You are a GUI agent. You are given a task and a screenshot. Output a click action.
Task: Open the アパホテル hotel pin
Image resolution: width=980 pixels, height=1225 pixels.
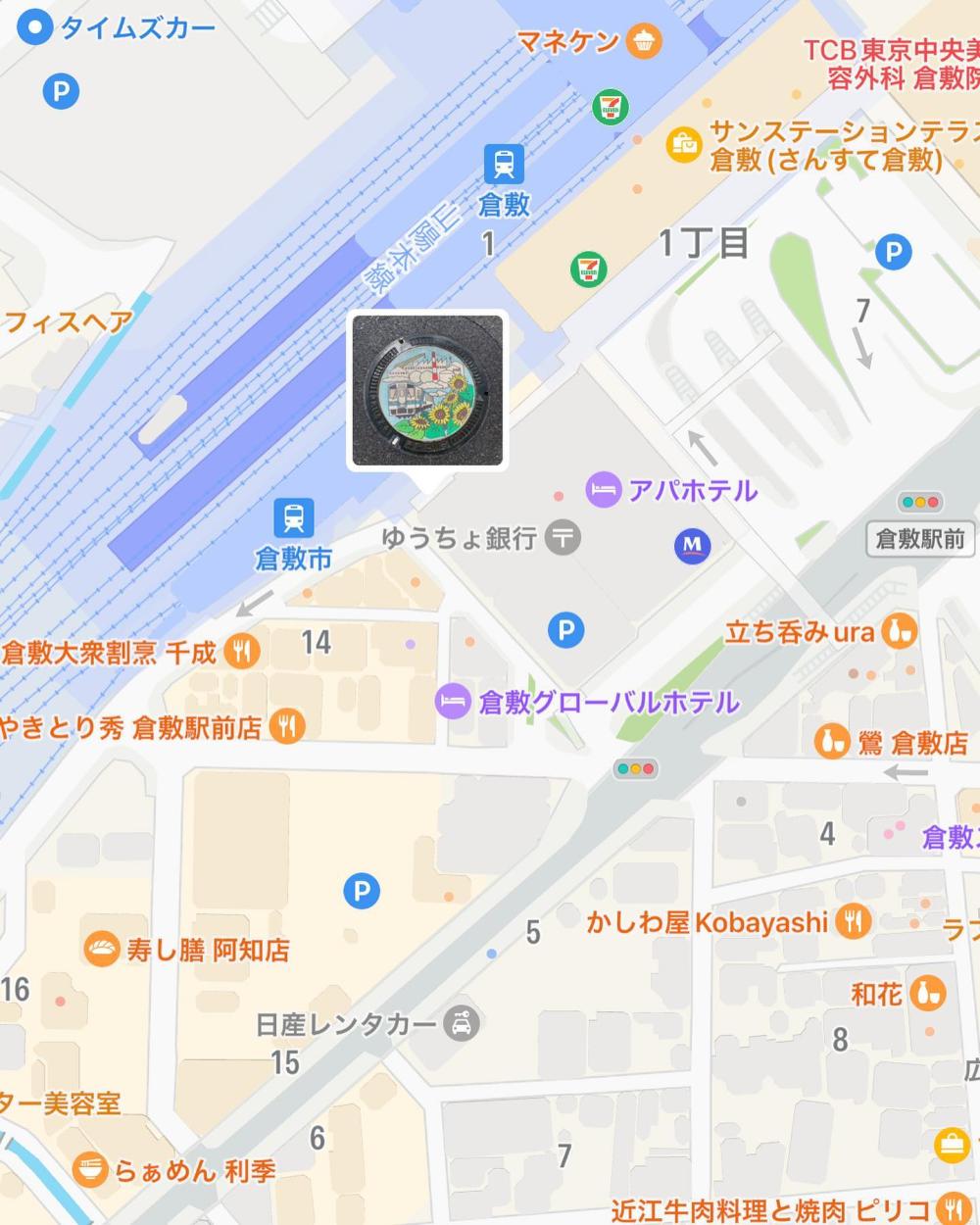click(603, 489)
